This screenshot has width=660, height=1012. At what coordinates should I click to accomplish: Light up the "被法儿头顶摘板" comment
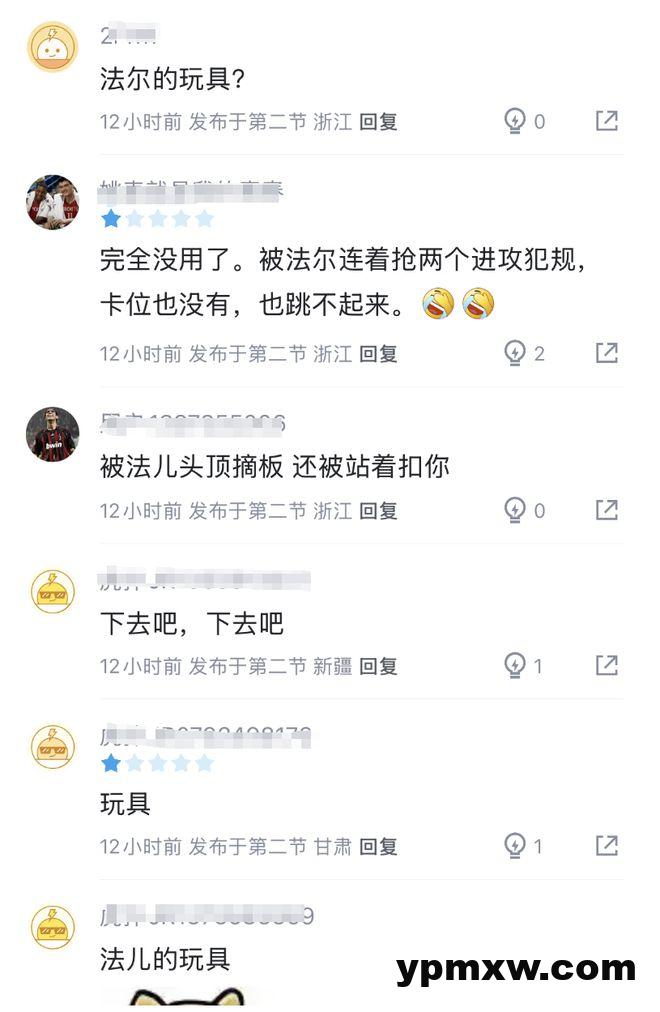(x=515, y=510)
